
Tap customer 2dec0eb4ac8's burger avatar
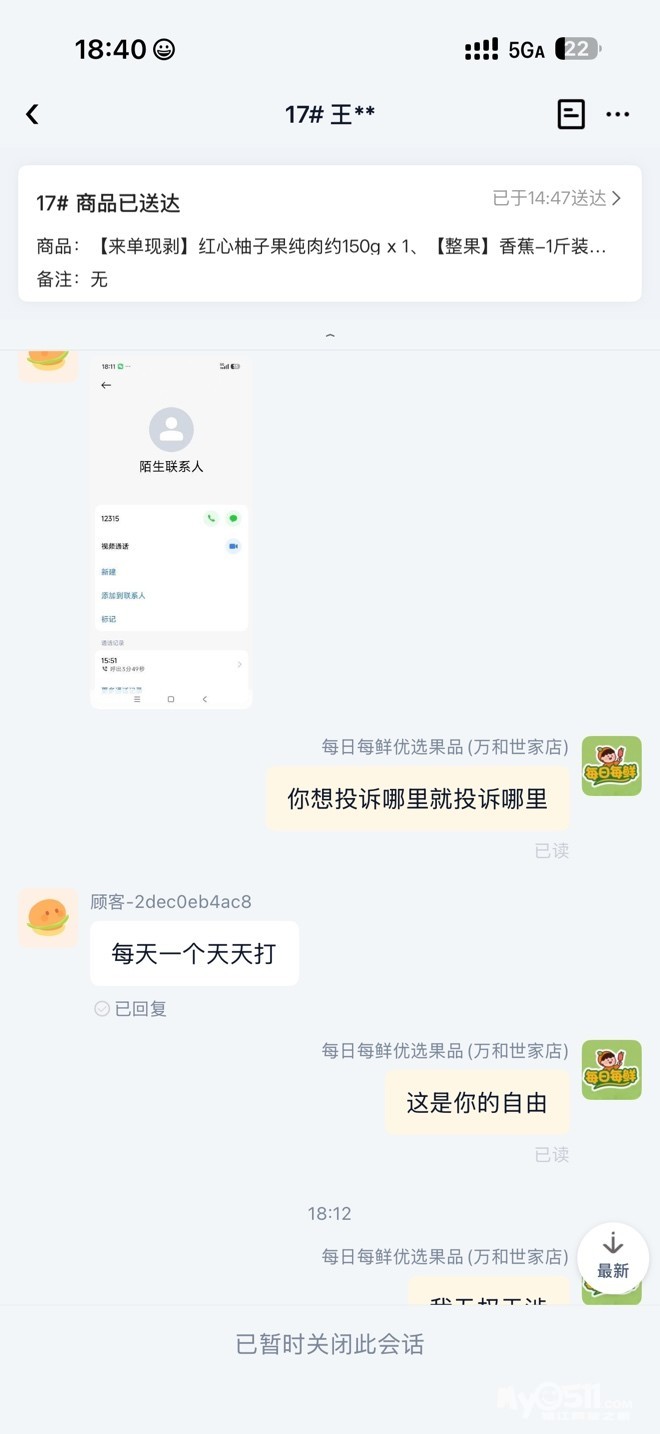point(48,918)
